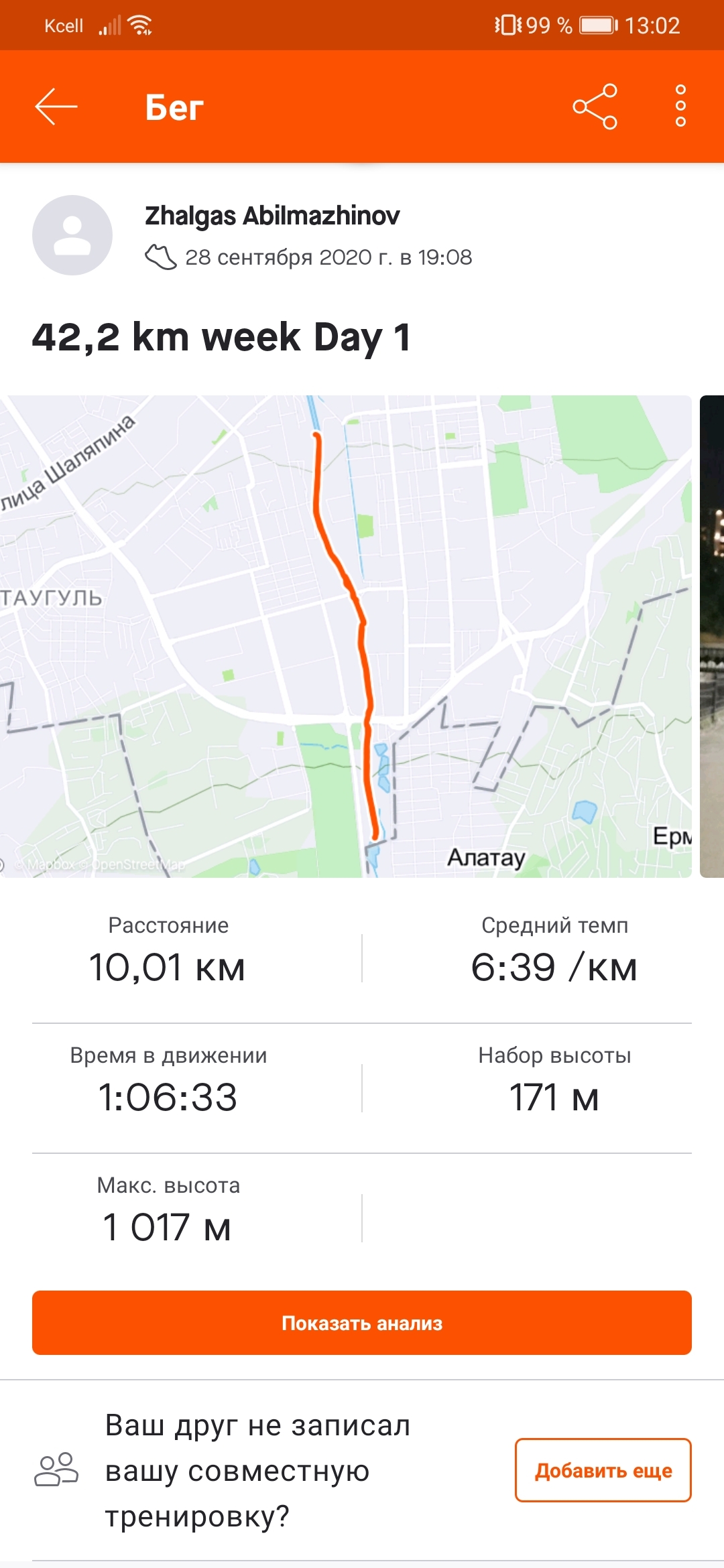Go back from the Бег activity
The image size is (724, 1568).
56,107
